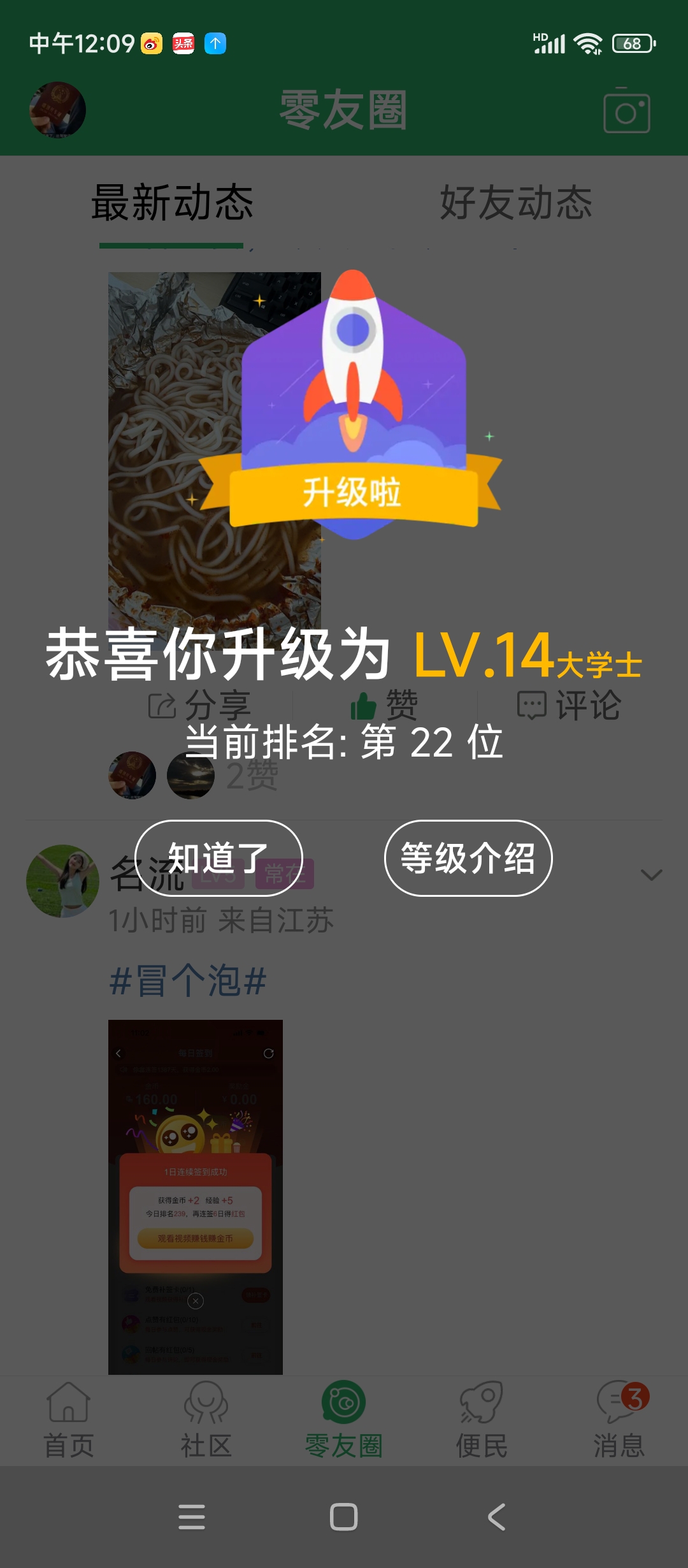This screenshot has height=1568, width=688.
Task: Open 等级介绍 level introduction
Action: (468, 858)
